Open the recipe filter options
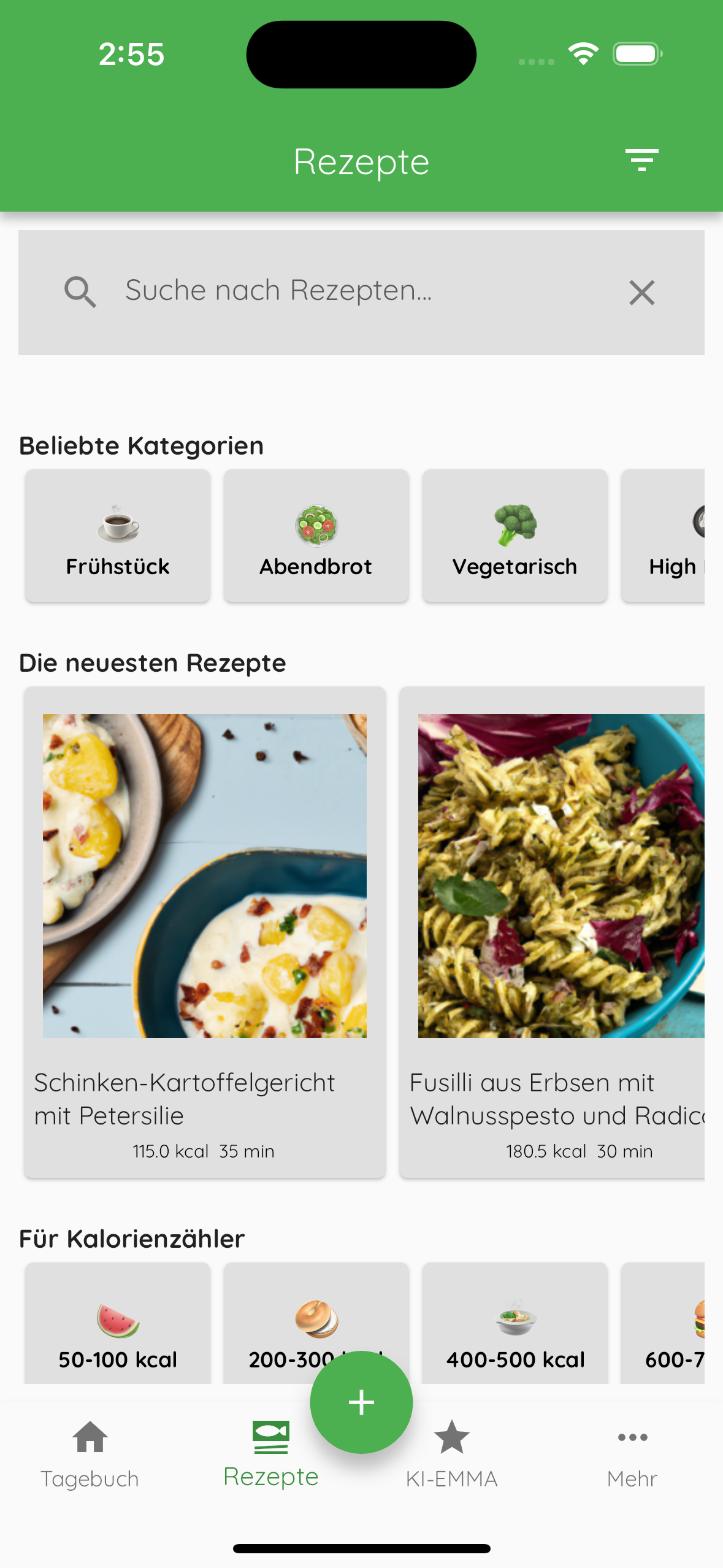The width and height of the screenshot is (723, 1568). click(x=642, y=160)
